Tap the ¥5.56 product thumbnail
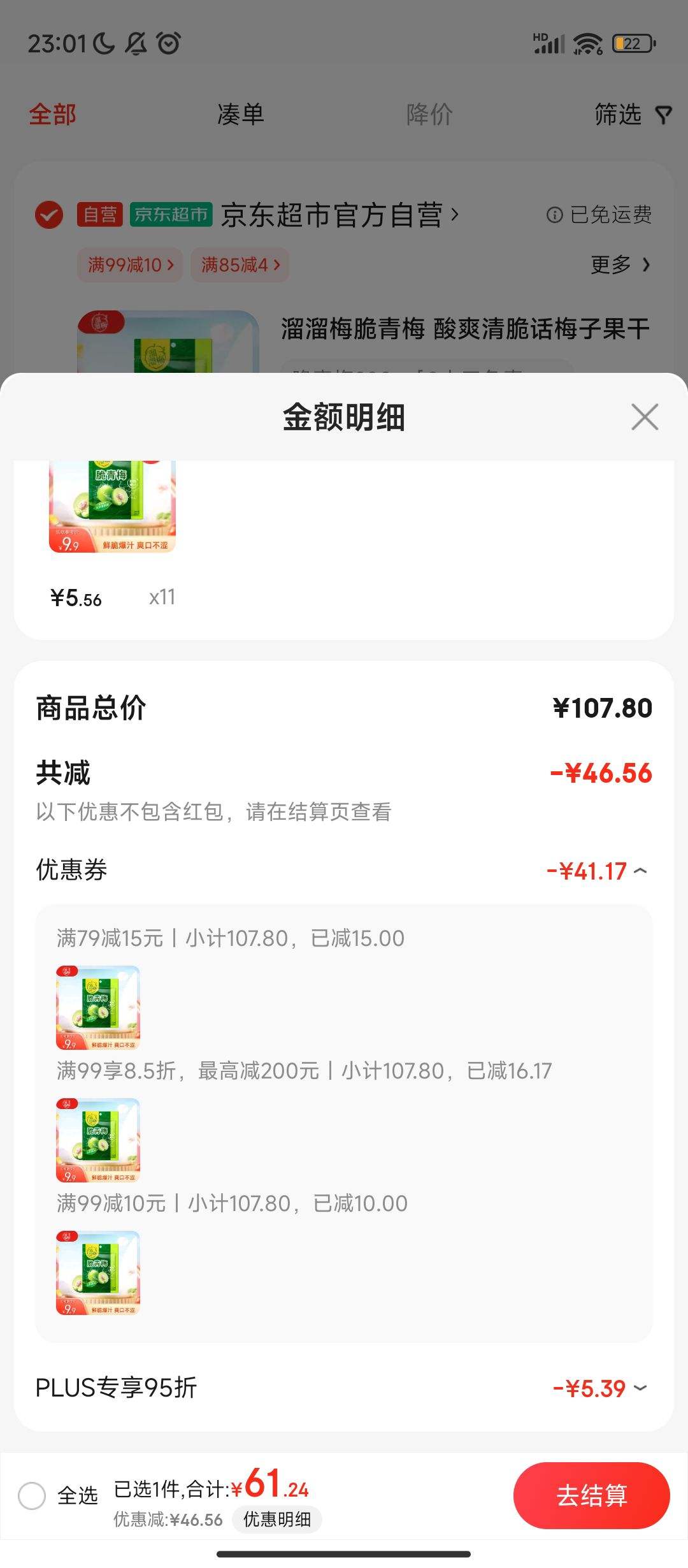 point(111,507)
